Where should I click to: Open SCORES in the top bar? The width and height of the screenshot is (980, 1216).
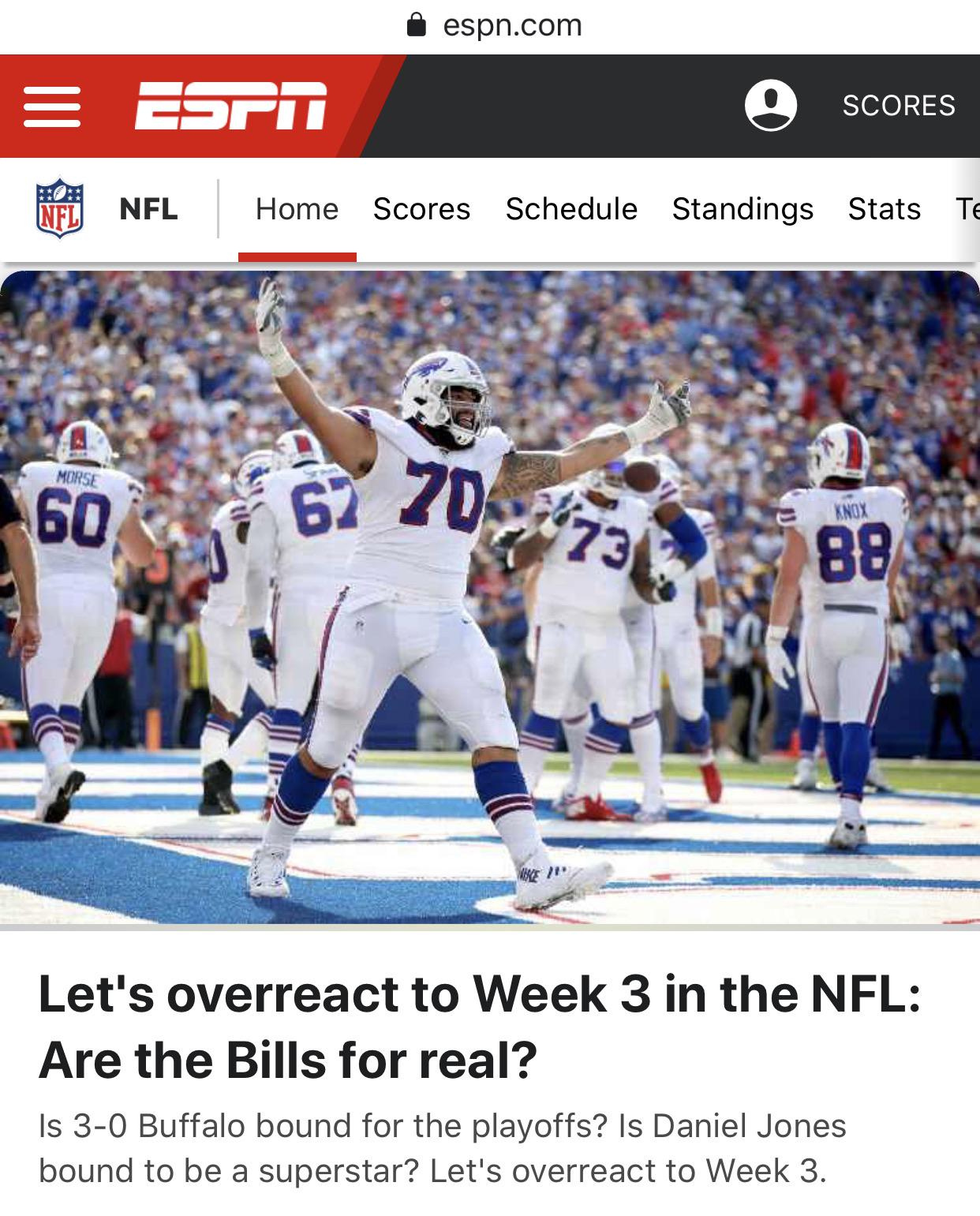898,106
